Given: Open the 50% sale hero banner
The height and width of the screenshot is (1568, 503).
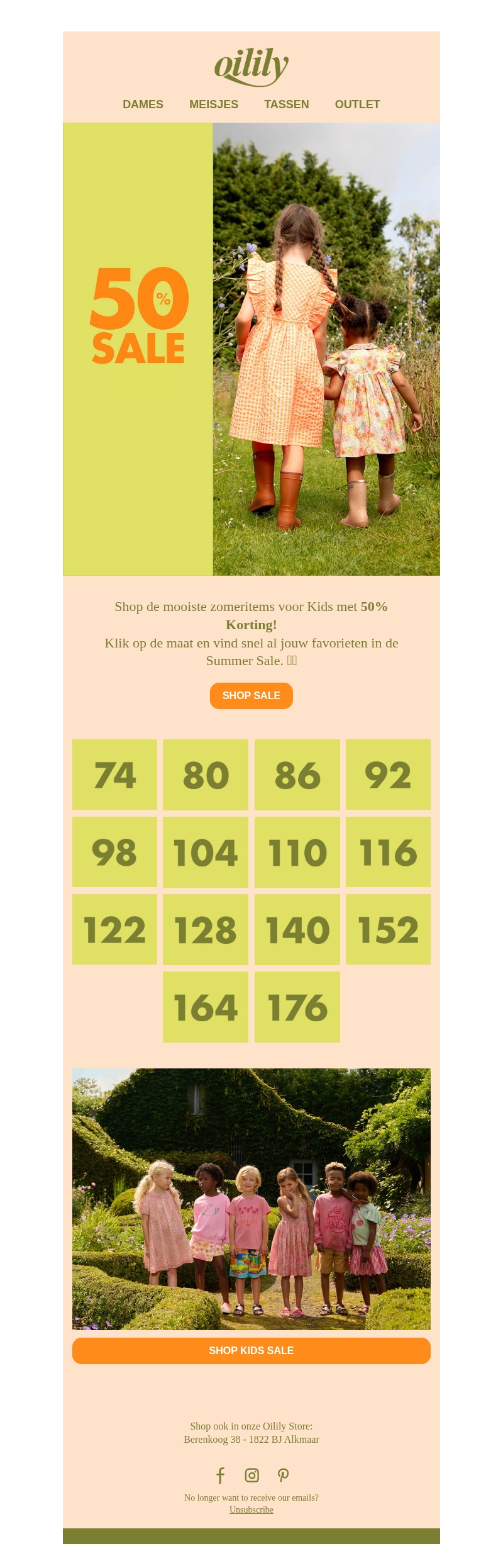Looking at the screenshot, I should pos(251,349).
